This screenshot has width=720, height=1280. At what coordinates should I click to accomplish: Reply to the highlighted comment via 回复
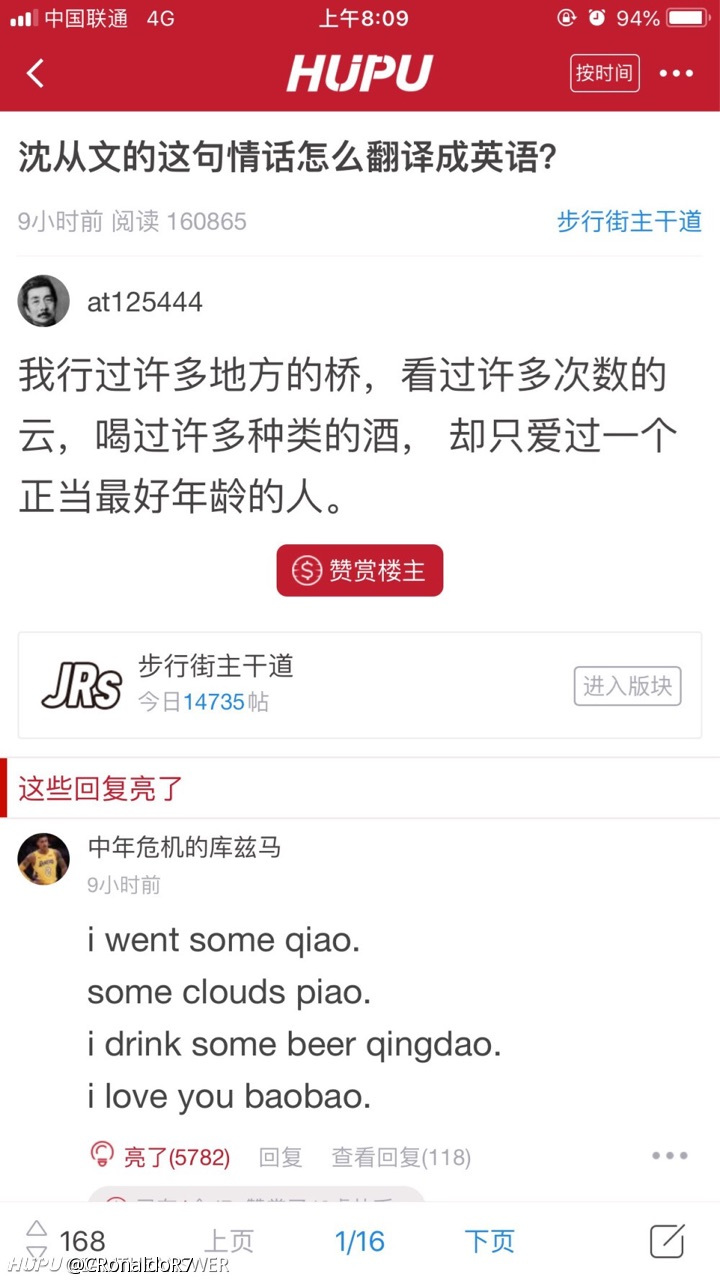[281, 1157]
